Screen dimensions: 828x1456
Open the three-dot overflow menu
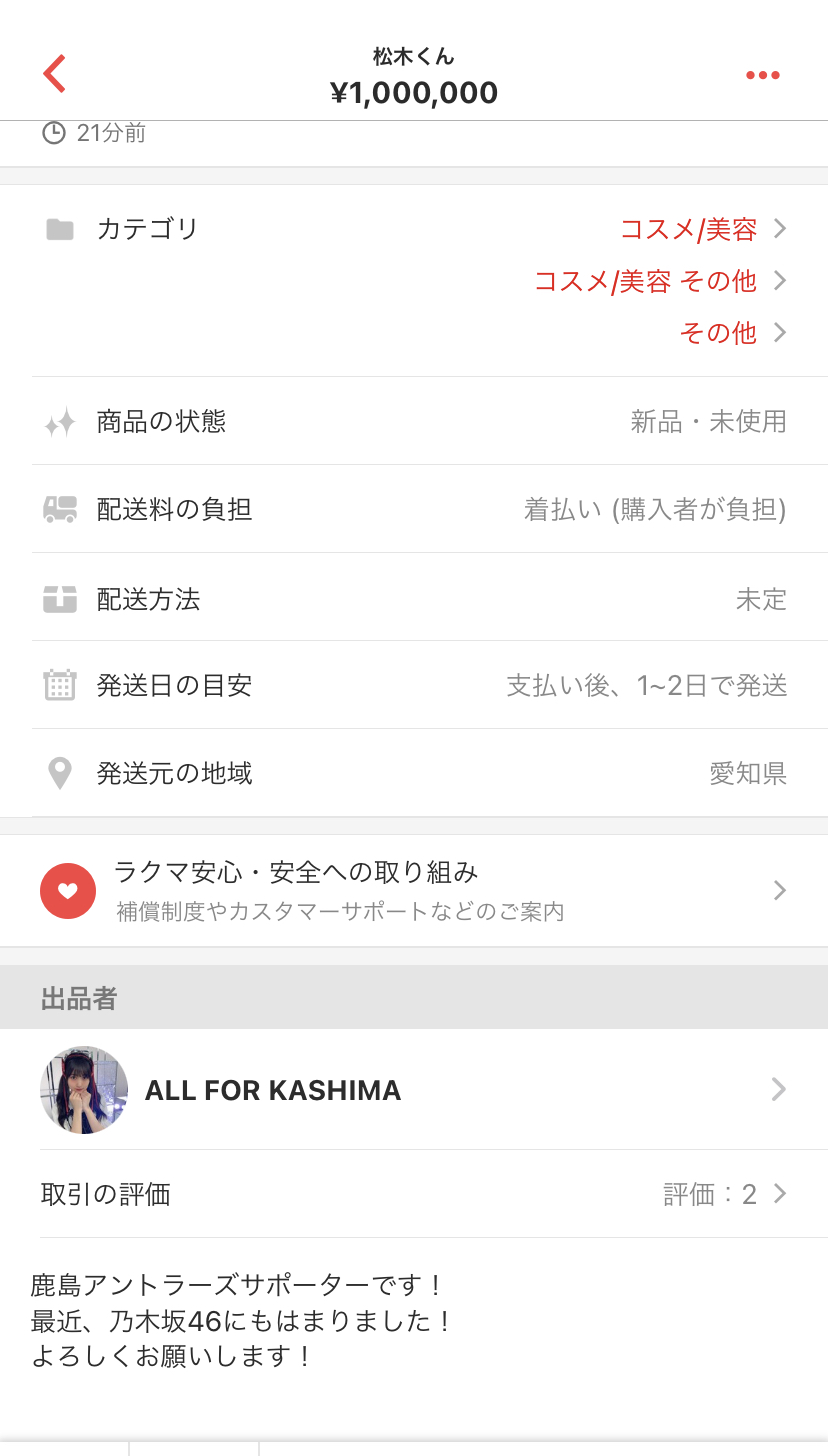[x=762, y=75]
